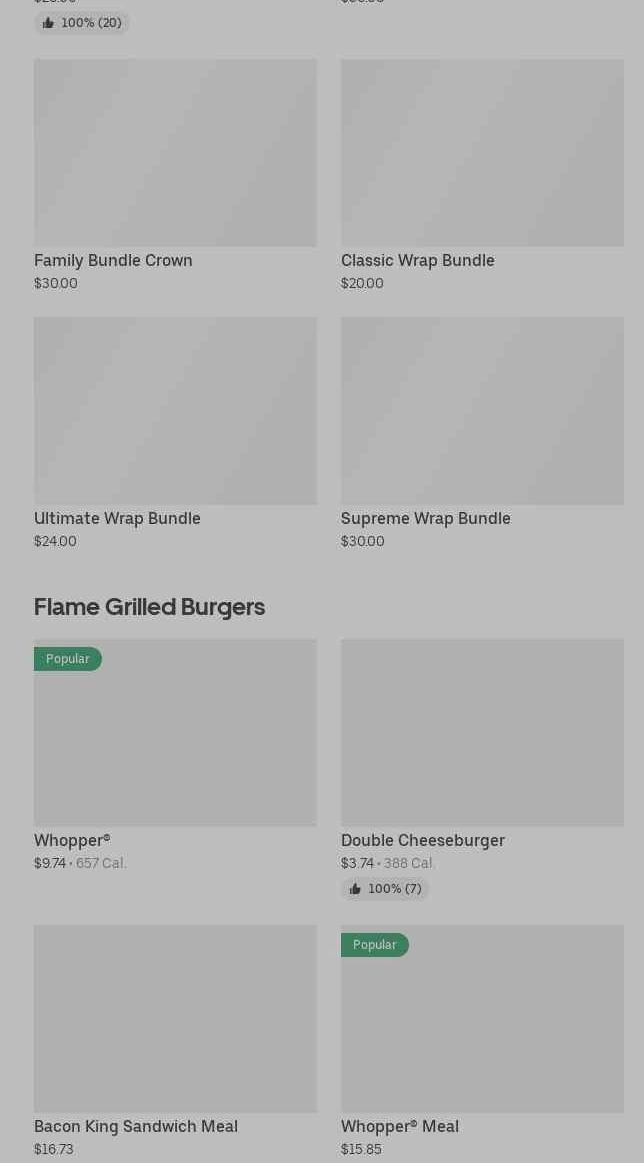This screenshot has width=644, height=1163.
Task: Select the Classic Wrap Bundle card
Action: point(482,175)
